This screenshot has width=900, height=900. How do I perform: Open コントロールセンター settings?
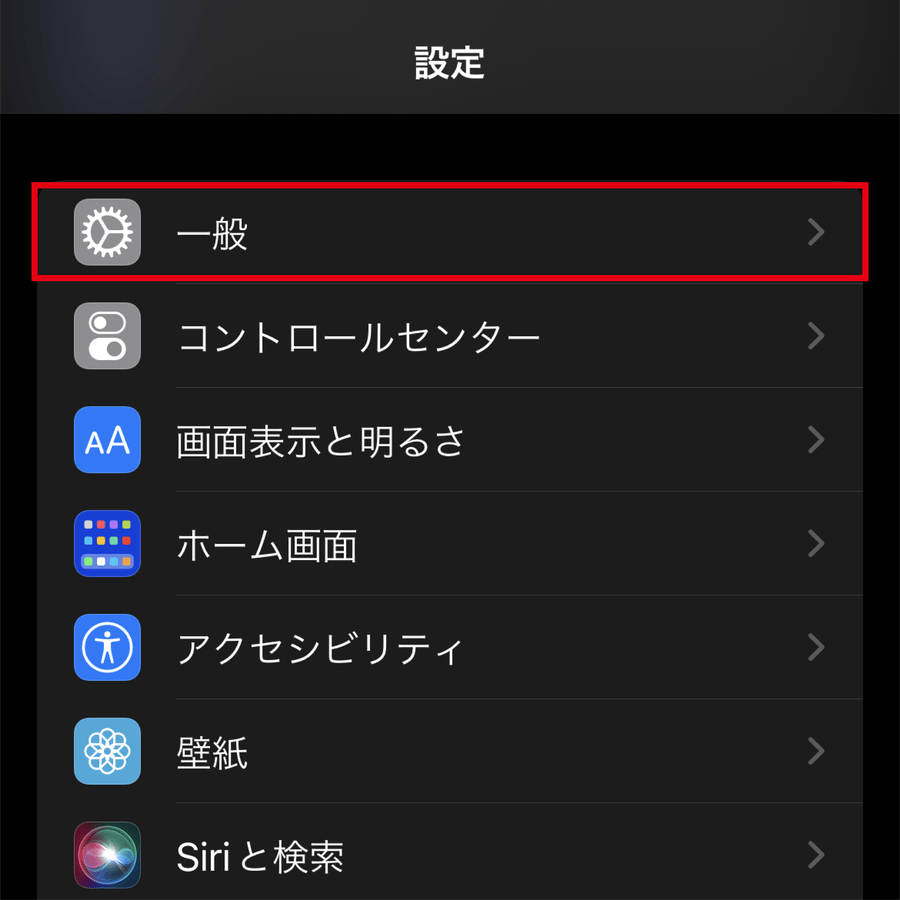pyautogui.click(x=450, y=336)
